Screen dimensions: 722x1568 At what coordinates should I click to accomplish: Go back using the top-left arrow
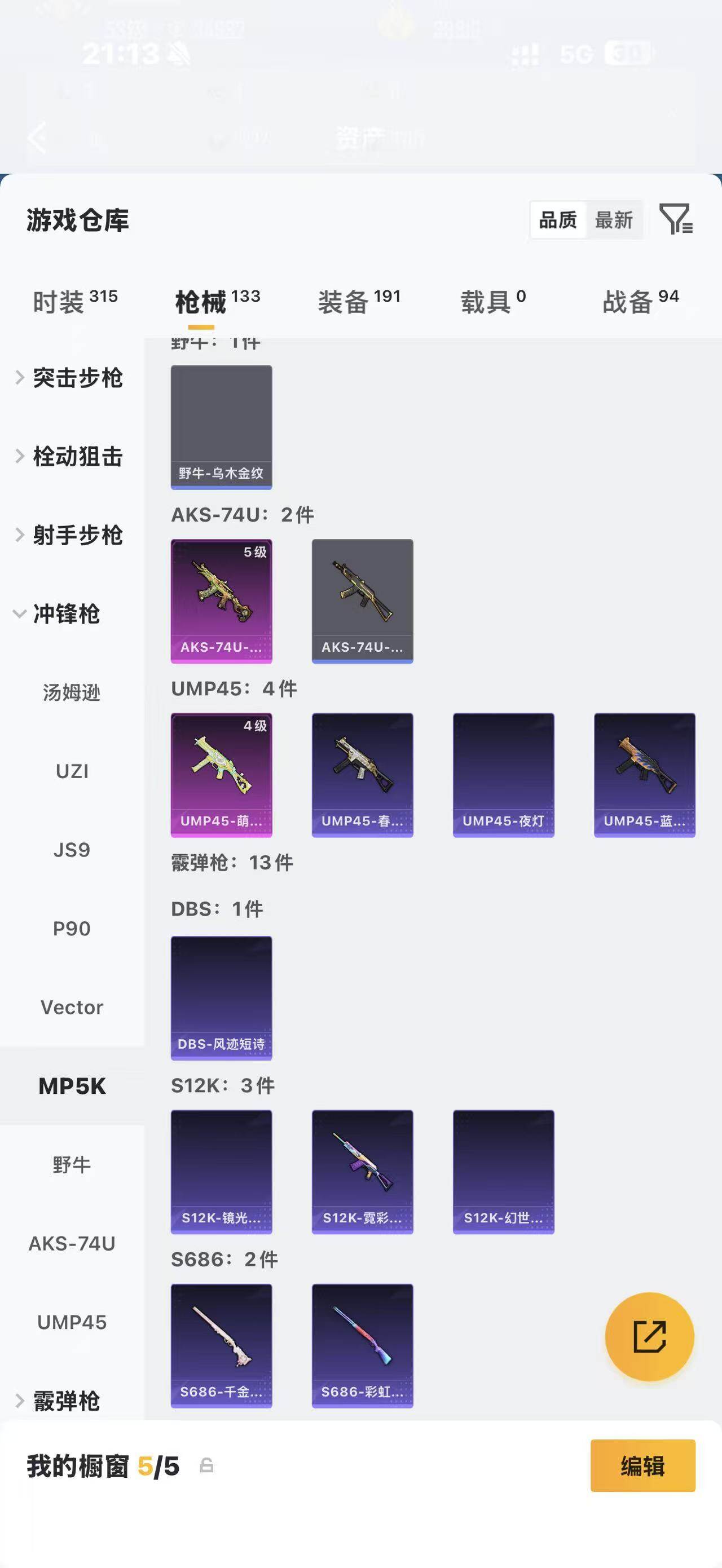pos(37,138)
